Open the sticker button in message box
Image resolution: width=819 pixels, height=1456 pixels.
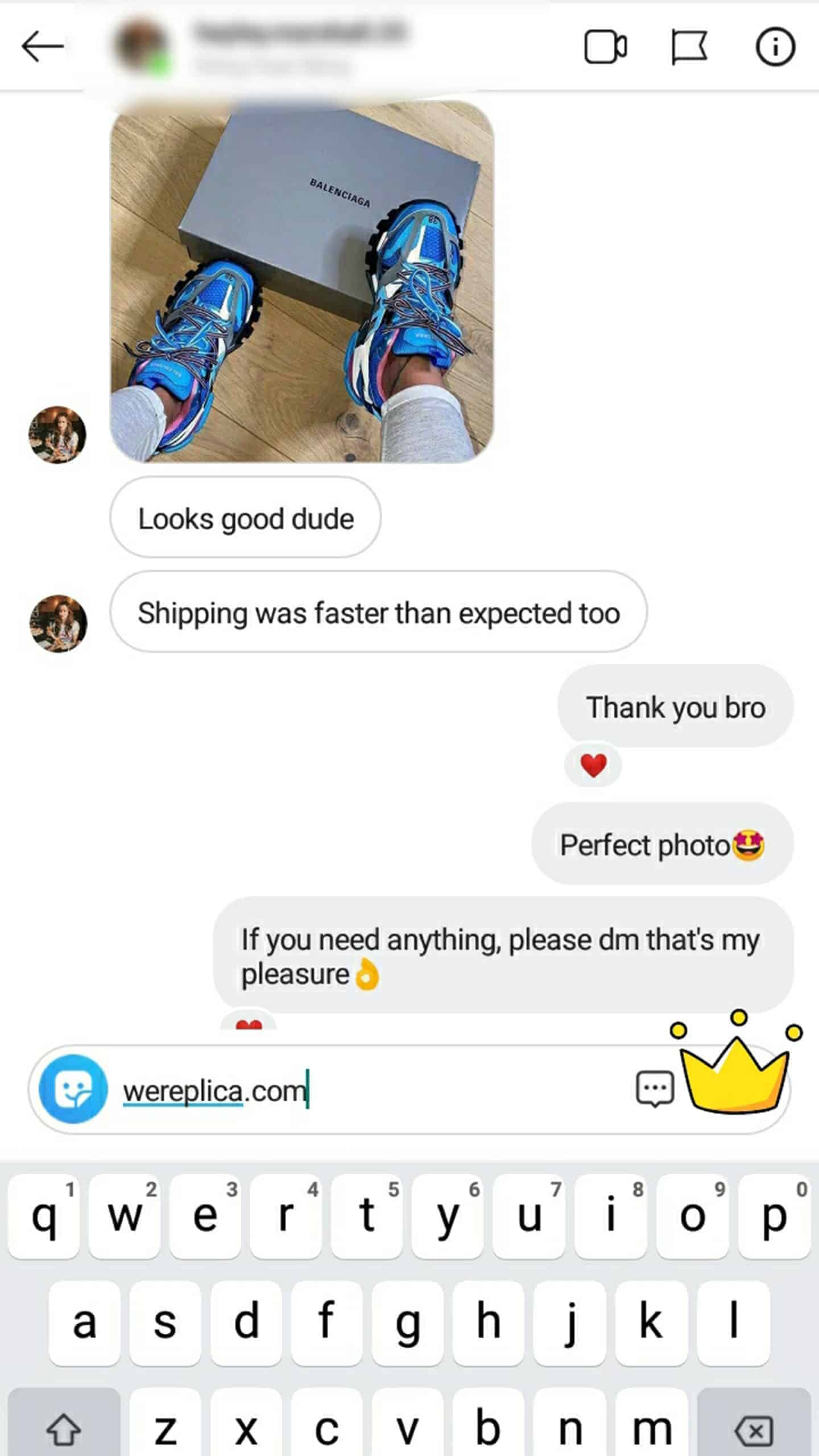[73, 1089]
